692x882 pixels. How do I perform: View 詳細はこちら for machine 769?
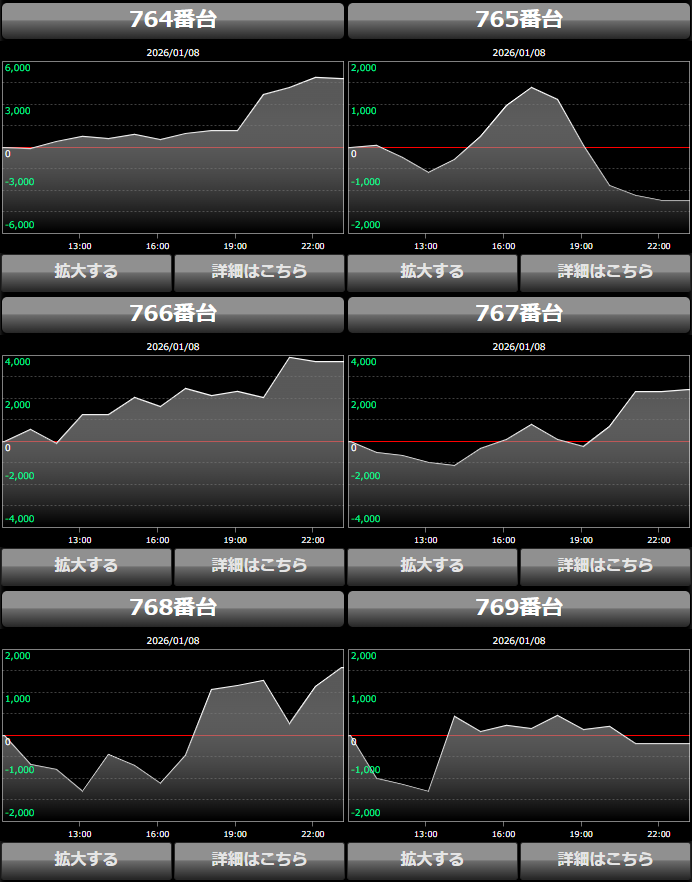[605, 859]
